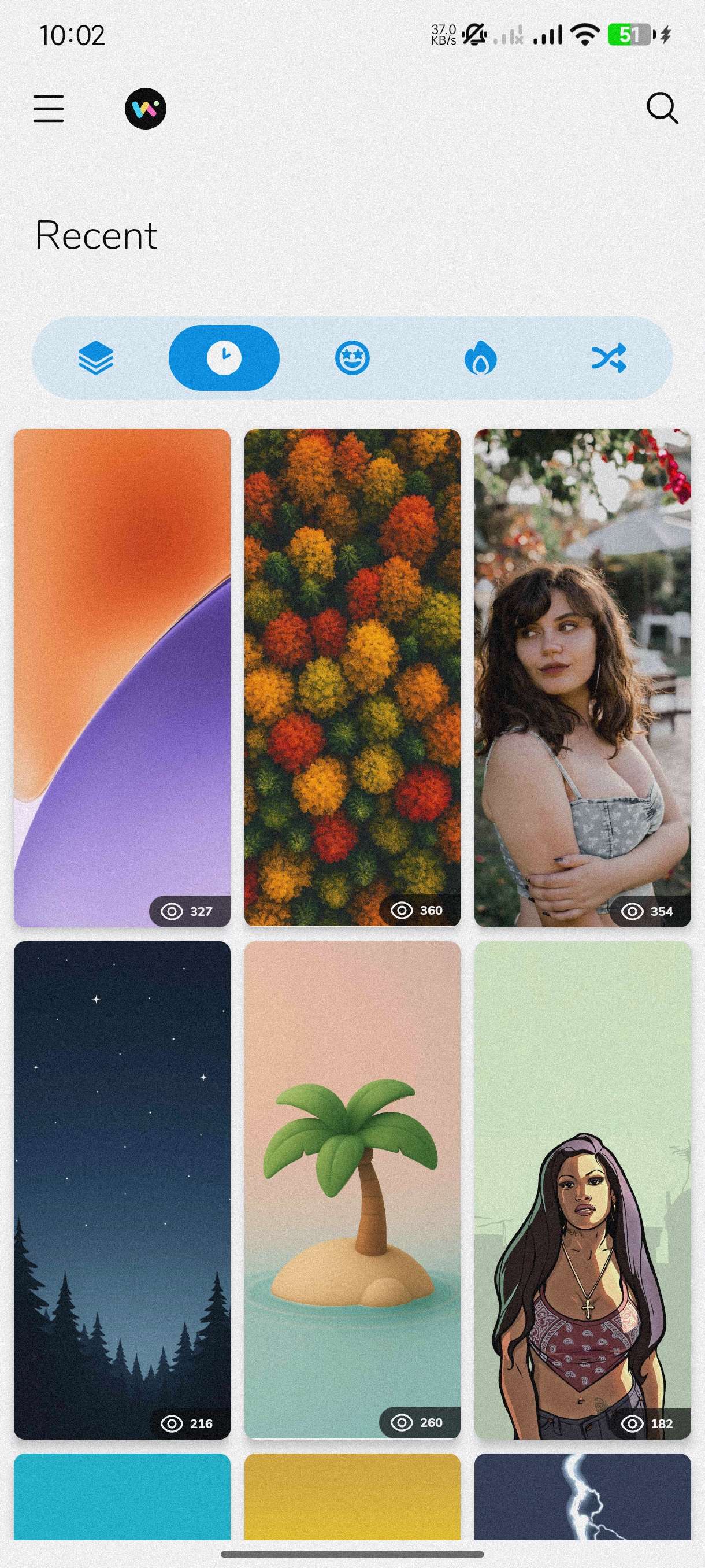Open the palm tree island wallpaper
Screen dimensions: 705x1568
pos(352,1190)
